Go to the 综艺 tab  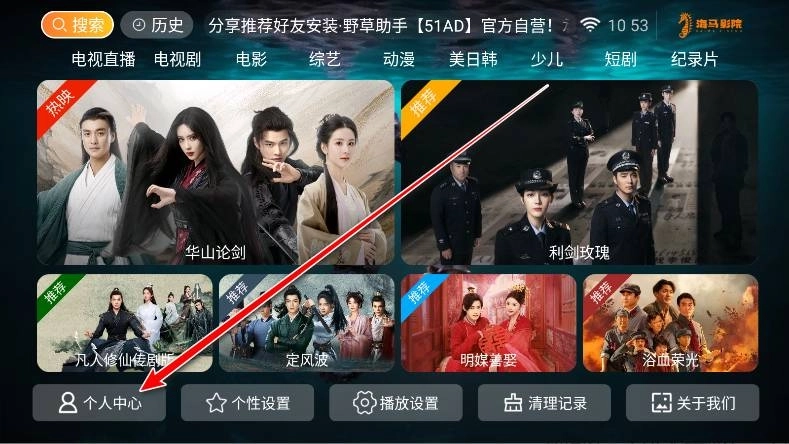click(x=325, y=59)
